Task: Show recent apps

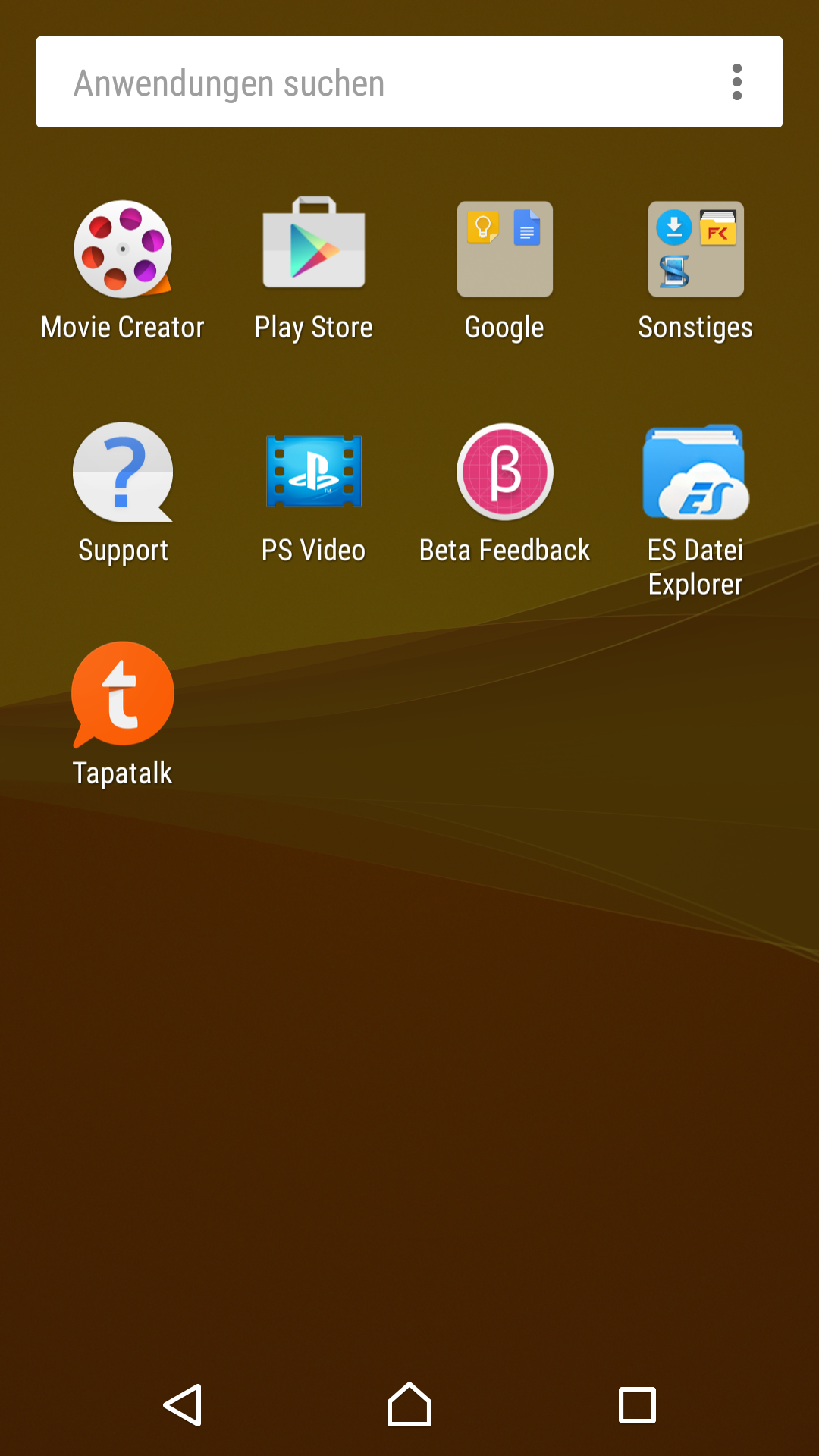Action: click(x=637, y=1405)
